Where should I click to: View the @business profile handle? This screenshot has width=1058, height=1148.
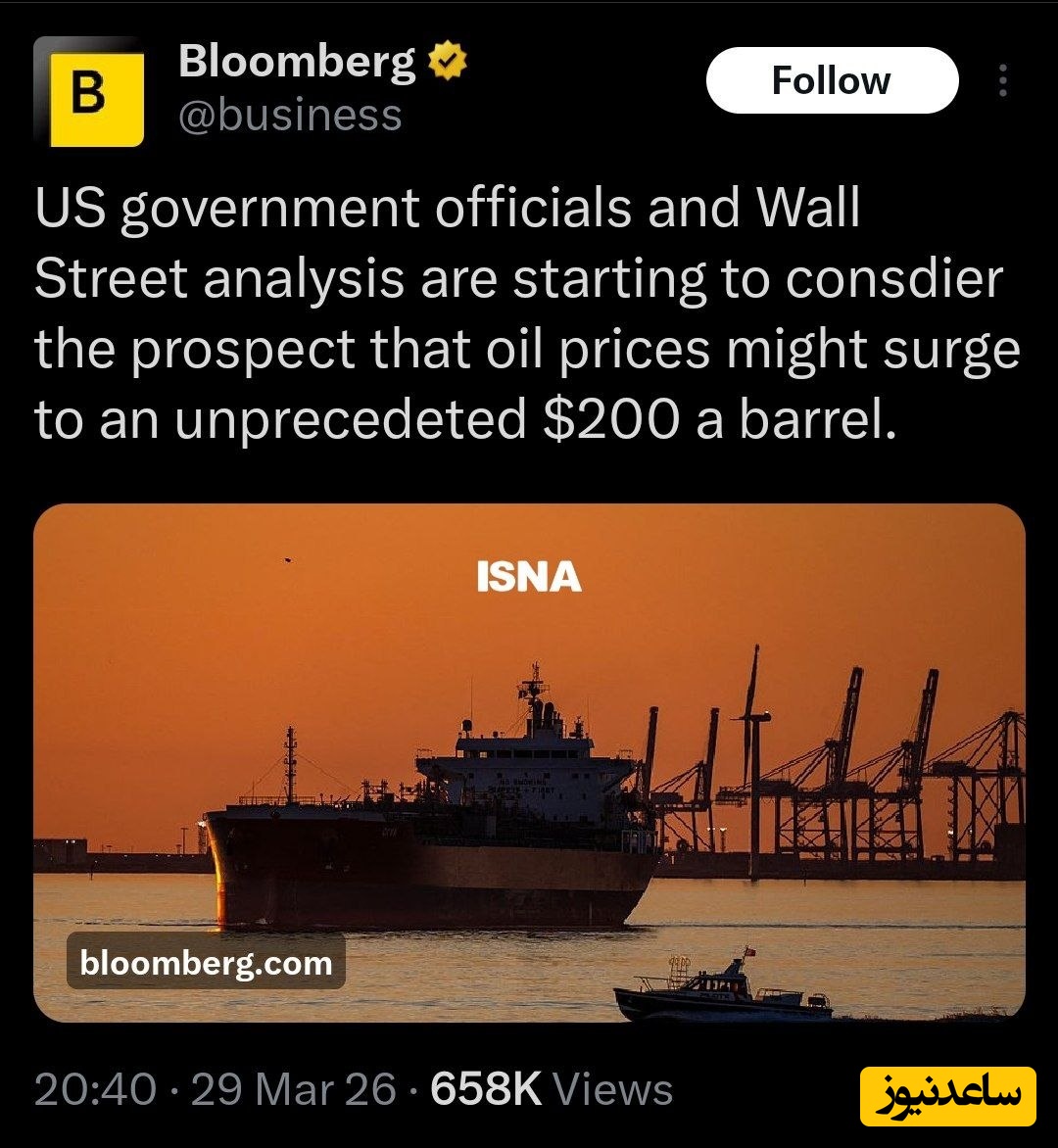(290, 116)
